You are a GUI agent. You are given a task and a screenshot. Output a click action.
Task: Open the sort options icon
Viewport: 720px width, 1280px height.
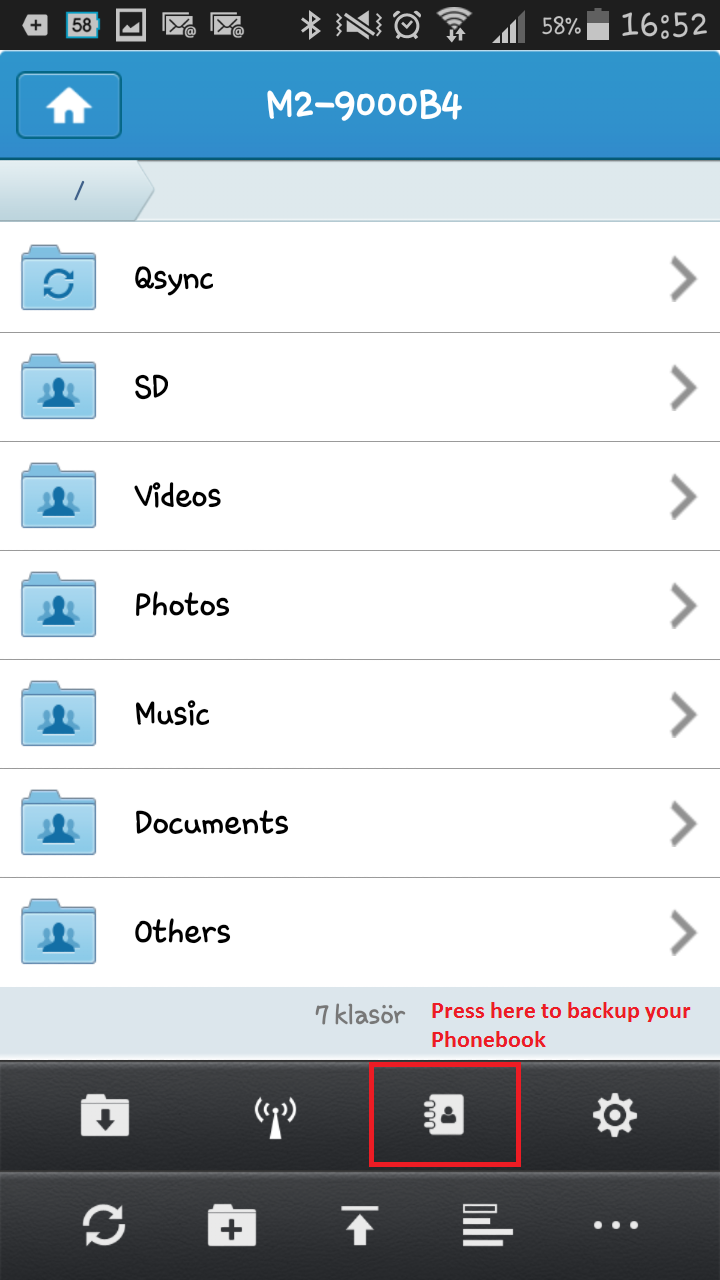(x=487, y=1225)
